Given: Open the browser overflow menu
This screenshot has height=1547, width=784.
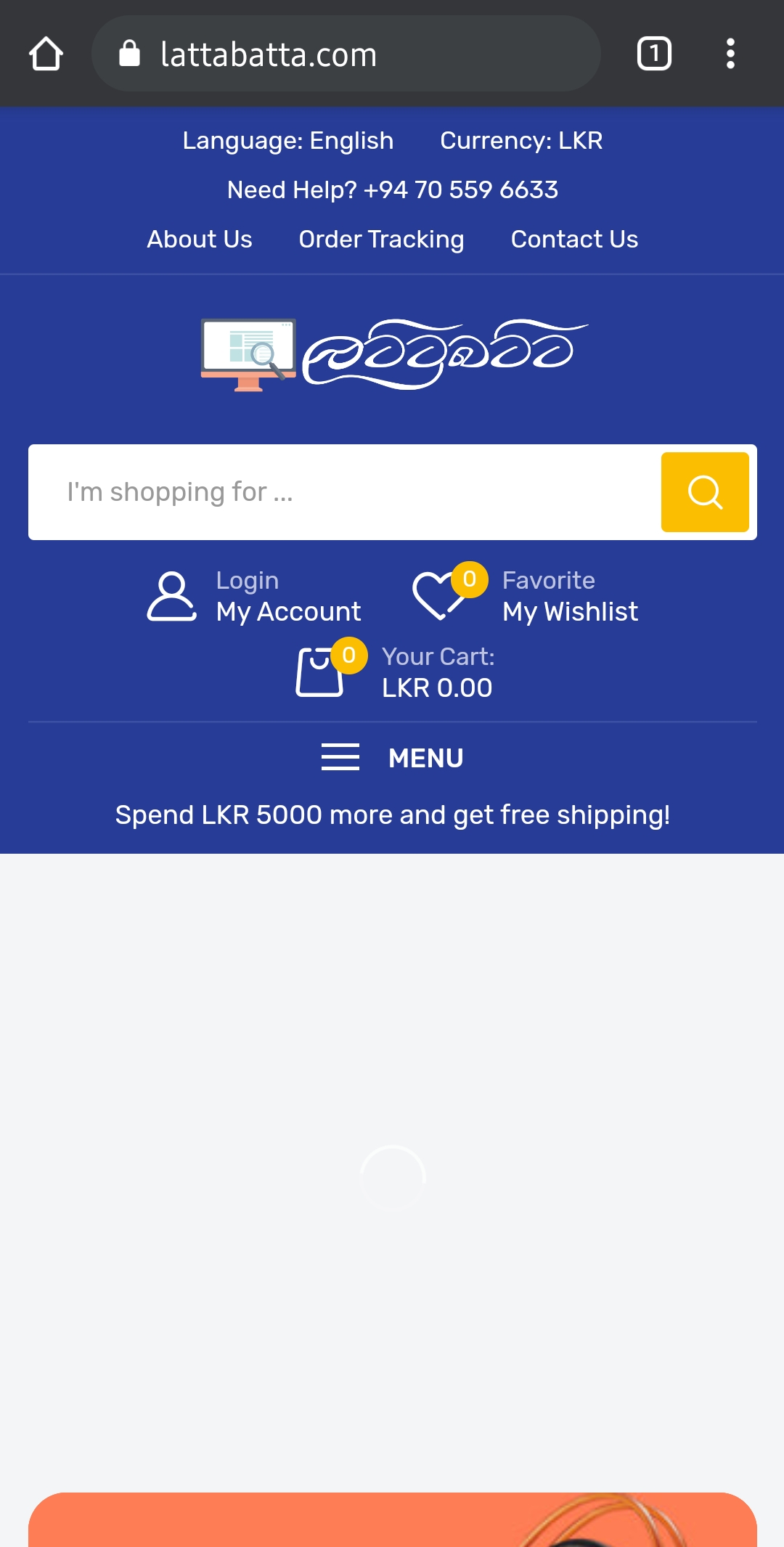Looking at the screenshot, I should (730, 54).
